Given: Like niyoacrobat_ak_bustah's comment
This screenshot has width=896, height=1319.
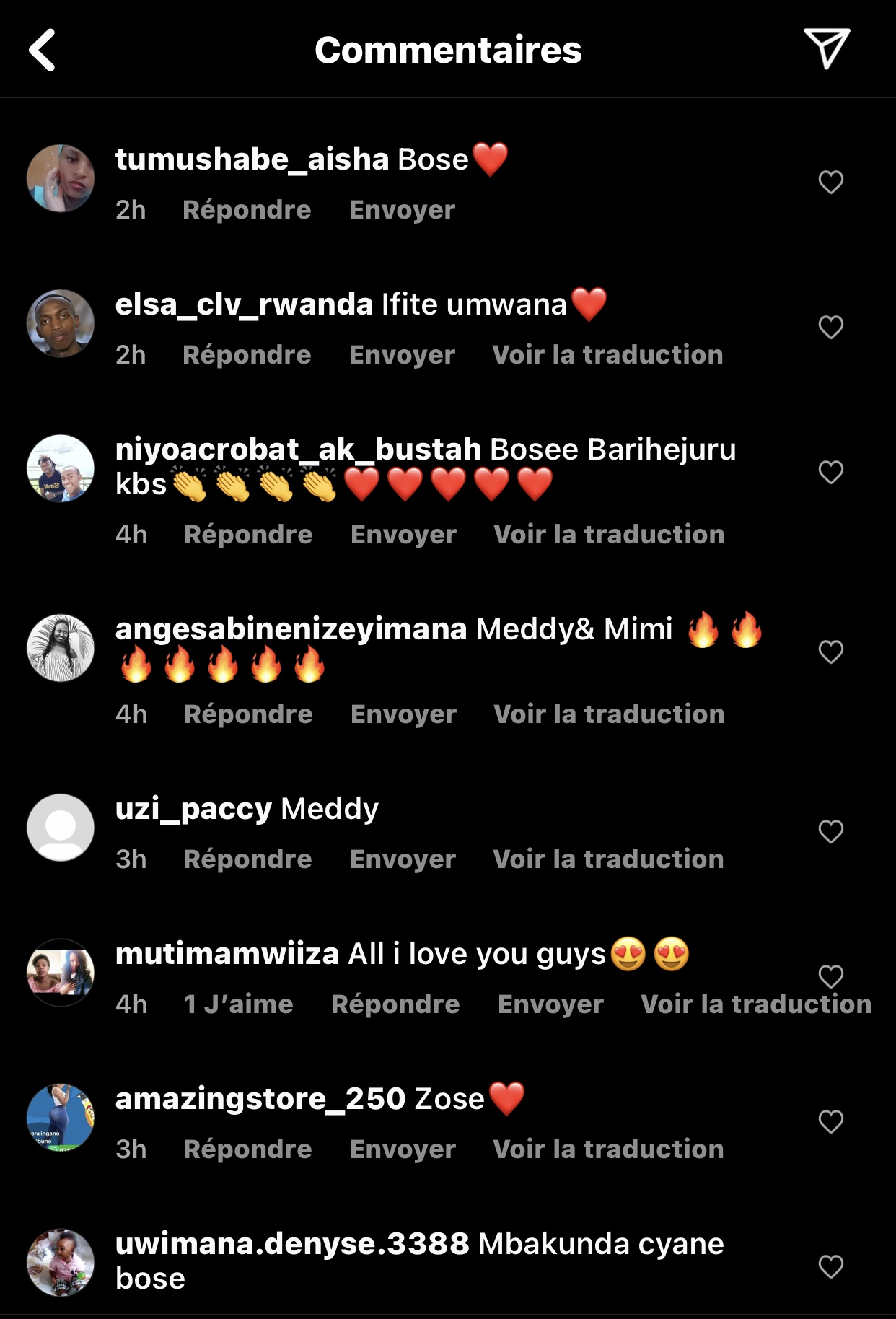Looking at the screenshot, I should (x=830, y=473).
